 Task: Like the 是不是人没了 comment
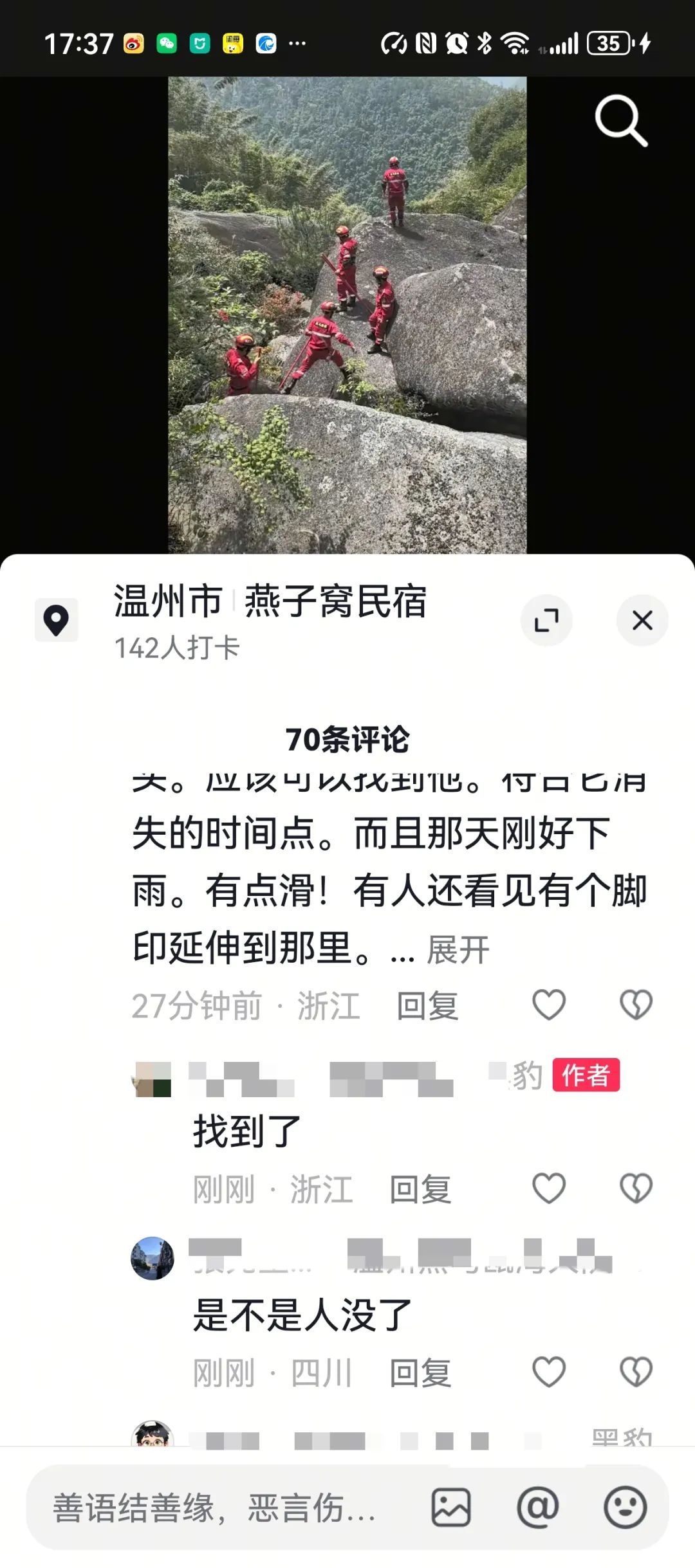click(549, 1371)
